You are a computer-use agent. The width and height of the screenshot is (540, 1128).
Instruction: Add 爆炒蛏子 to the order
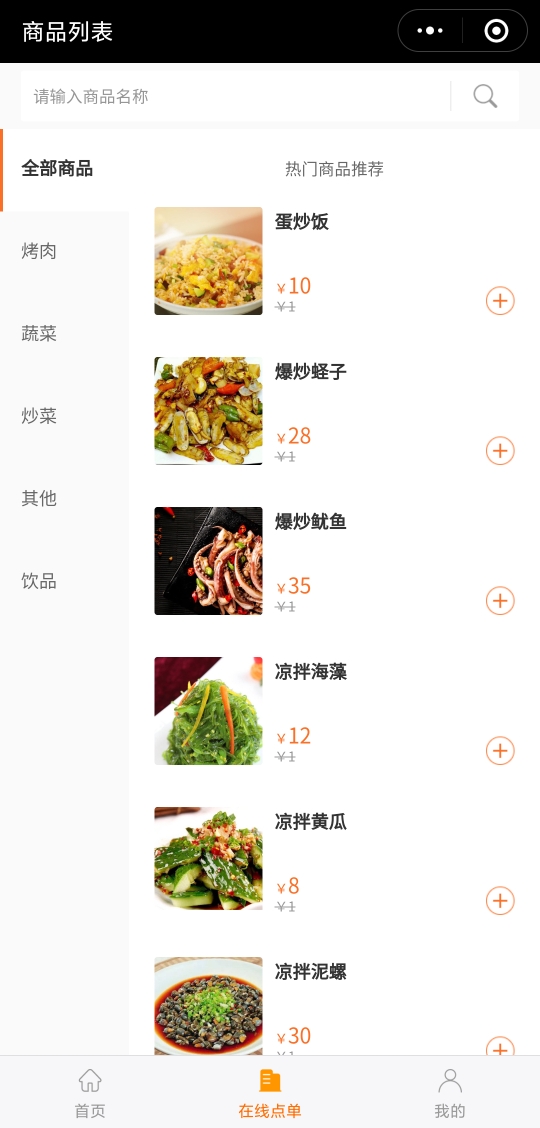500,451
